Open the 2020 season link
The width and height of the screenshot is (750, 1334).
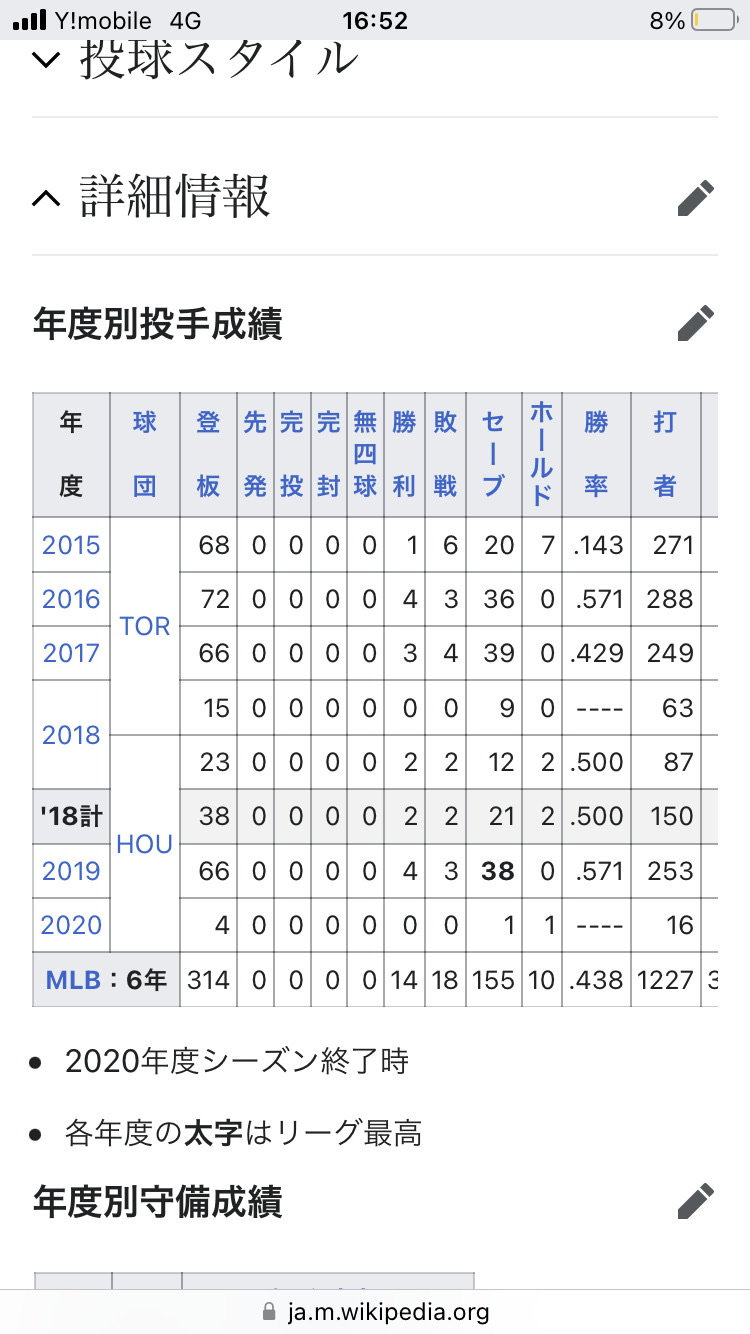(x=71, y=925)
